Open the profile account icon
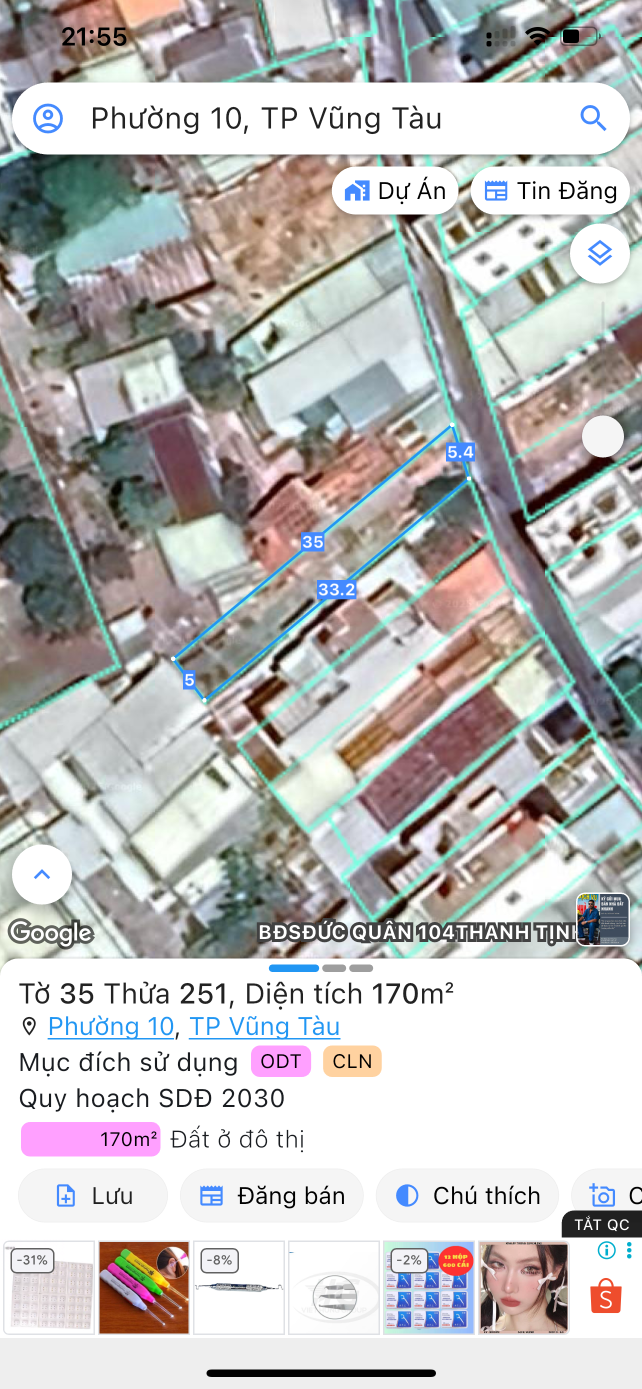 click(x=48, y=118)
